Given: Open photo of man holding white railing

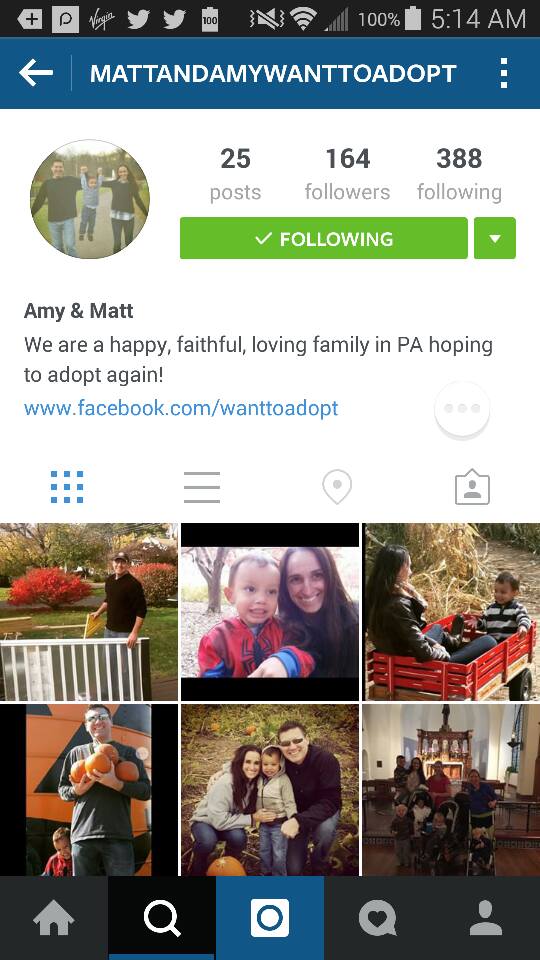Looking at the screenshot, I should [x=89, y=612].
